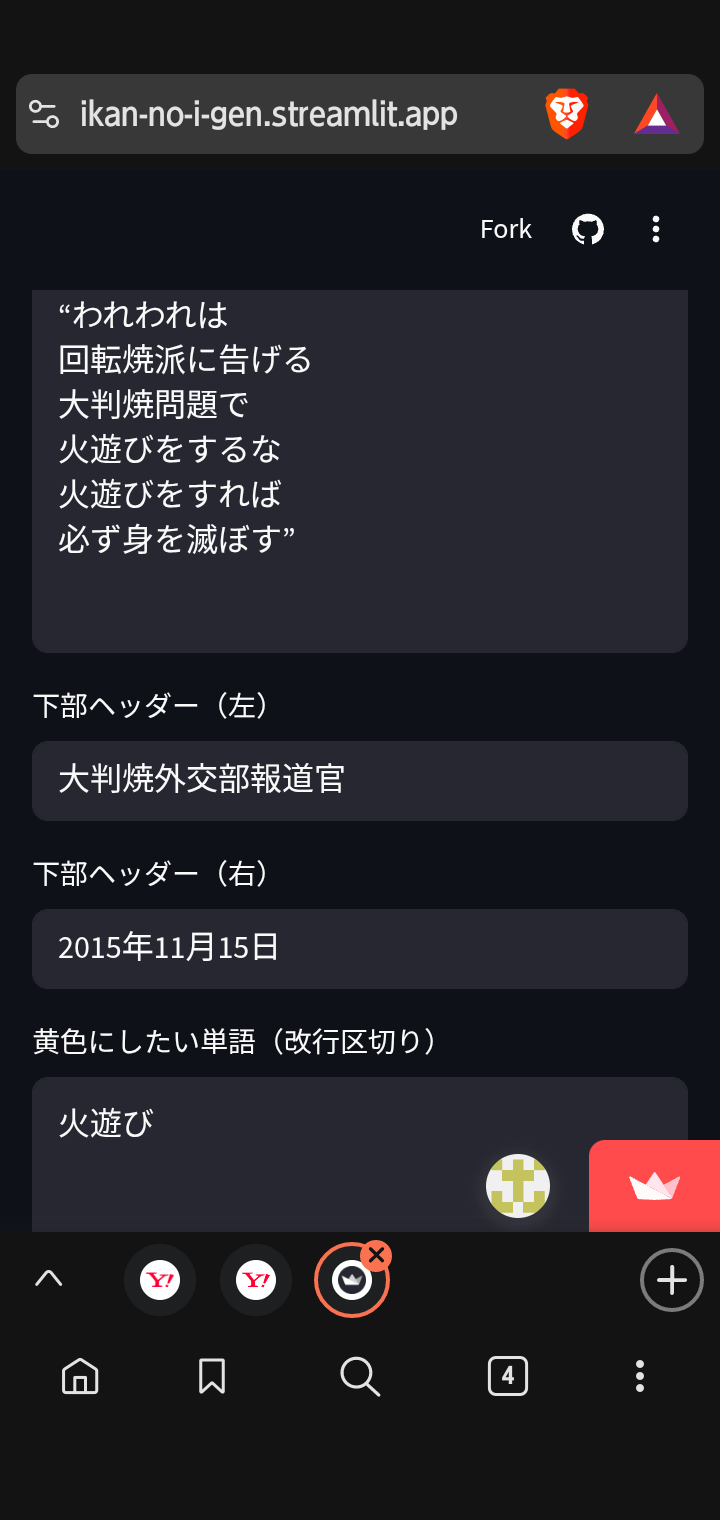This screenshot has height=1520, width=720.
Task: Edit the 下部ヘッダー(右) date field
Action: [360, 949]
